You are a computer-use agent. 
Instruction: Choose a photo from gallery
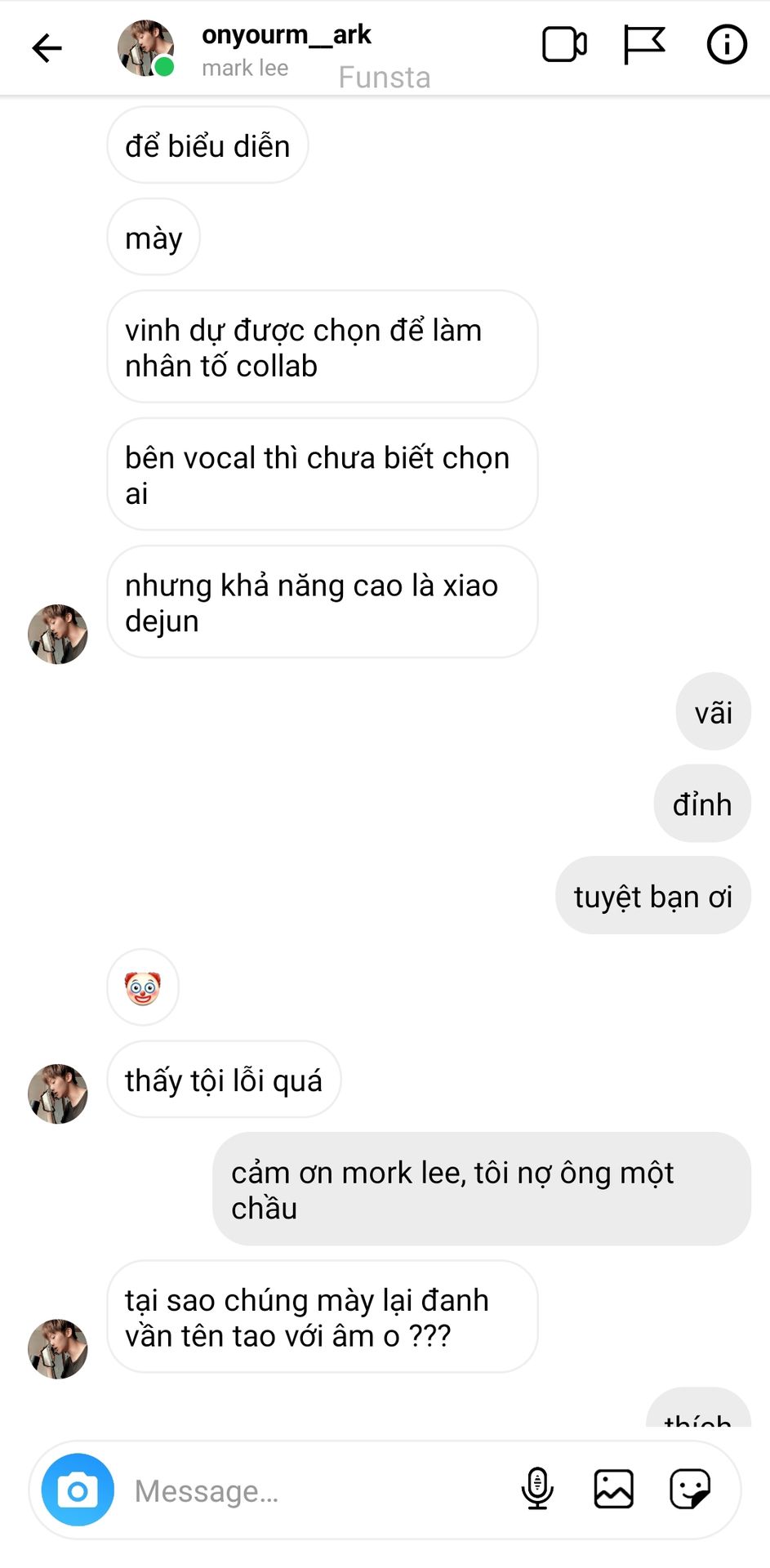613,1489
